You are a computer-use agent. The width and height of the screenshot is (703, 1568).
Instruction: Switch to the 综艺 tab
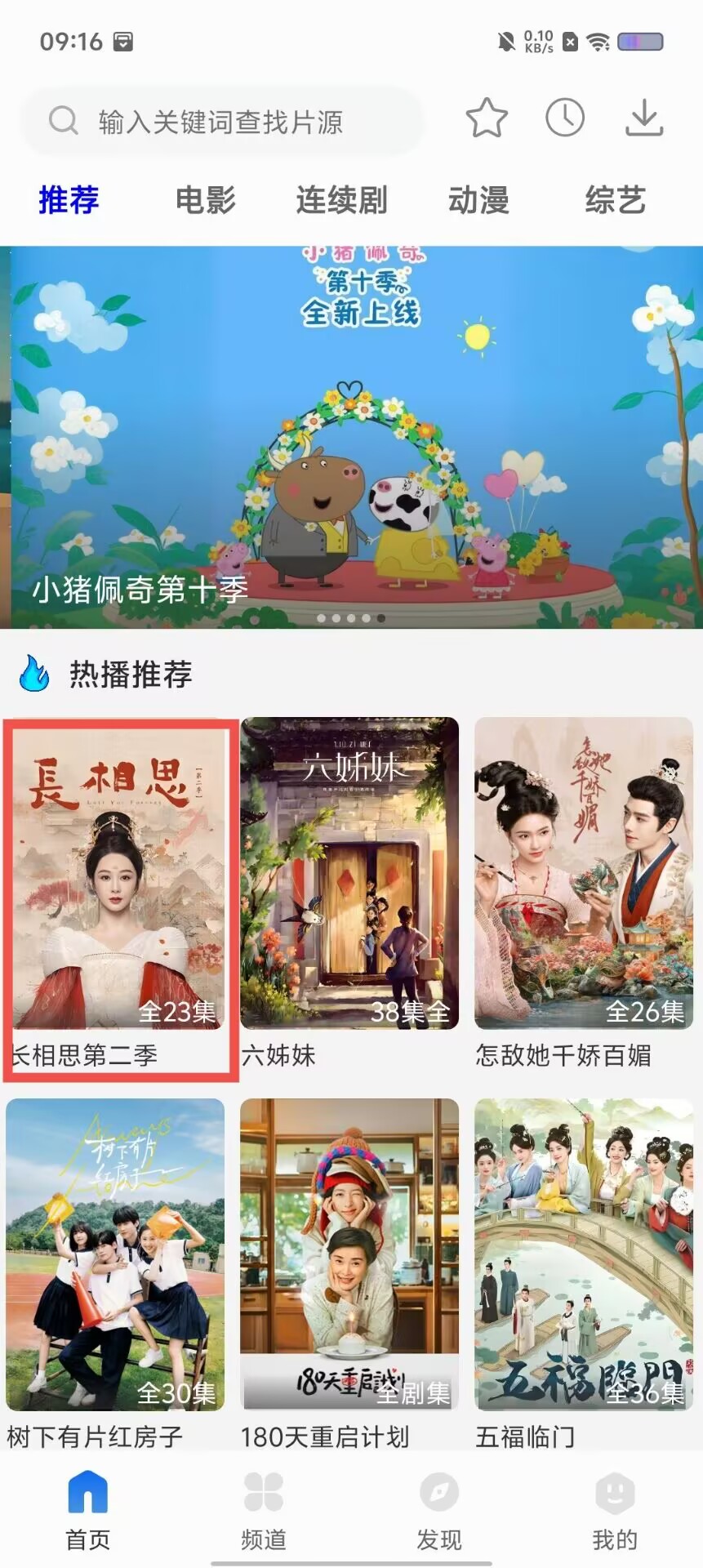(616, 200)
